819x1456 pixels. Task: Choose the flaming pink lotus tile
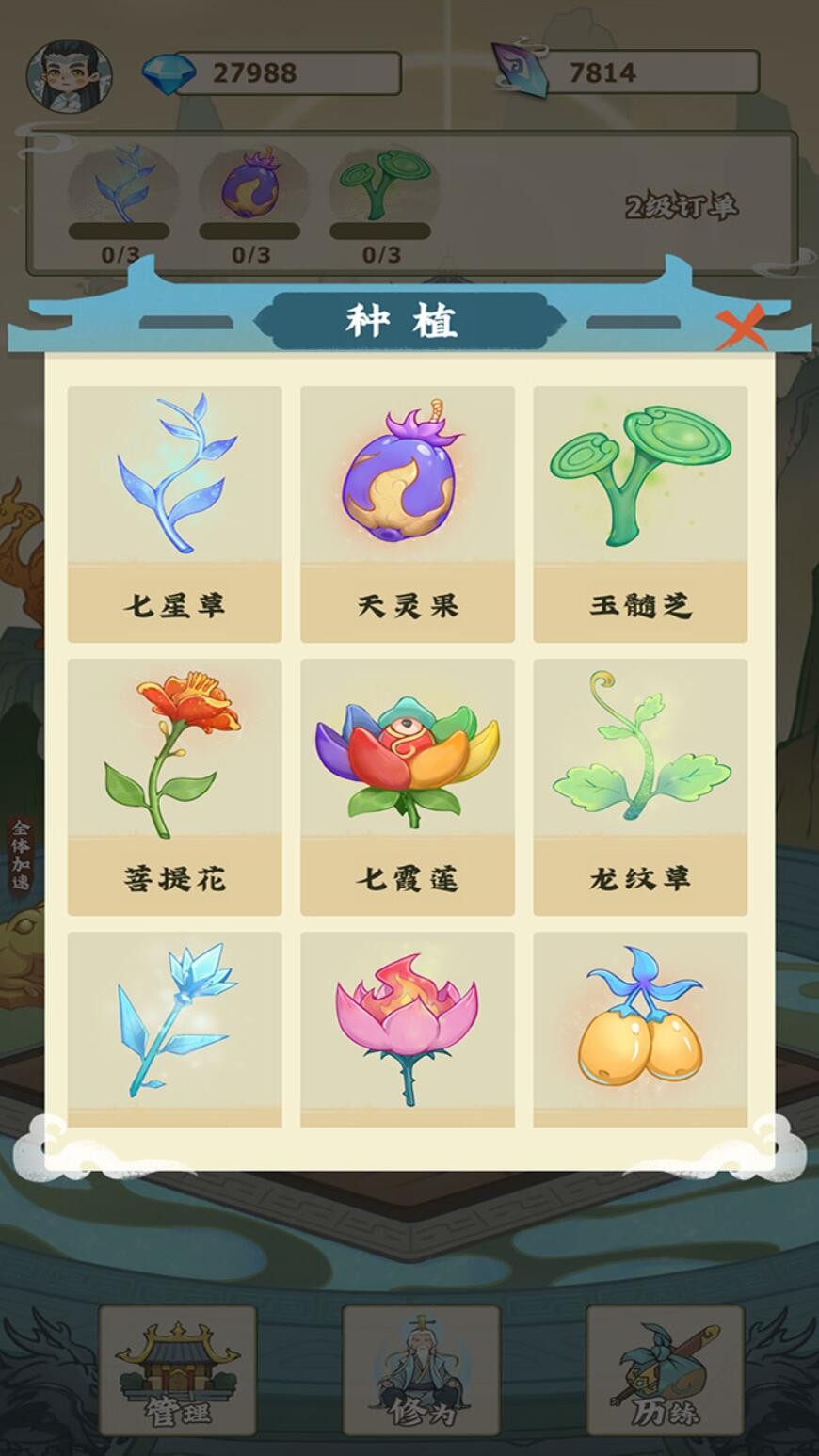click(x=407, y=1028)
